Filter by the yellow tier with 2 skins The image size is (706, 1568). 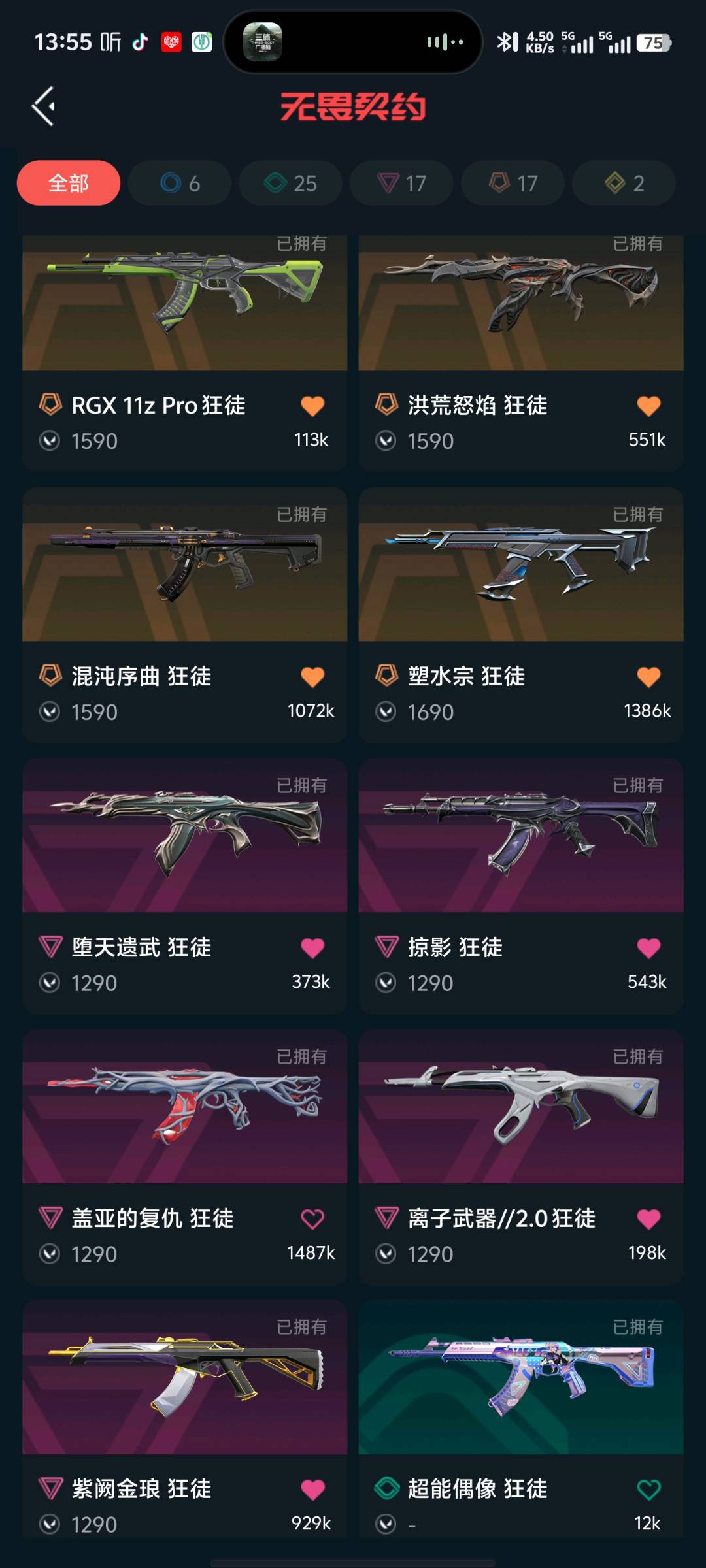coord(624,183)
